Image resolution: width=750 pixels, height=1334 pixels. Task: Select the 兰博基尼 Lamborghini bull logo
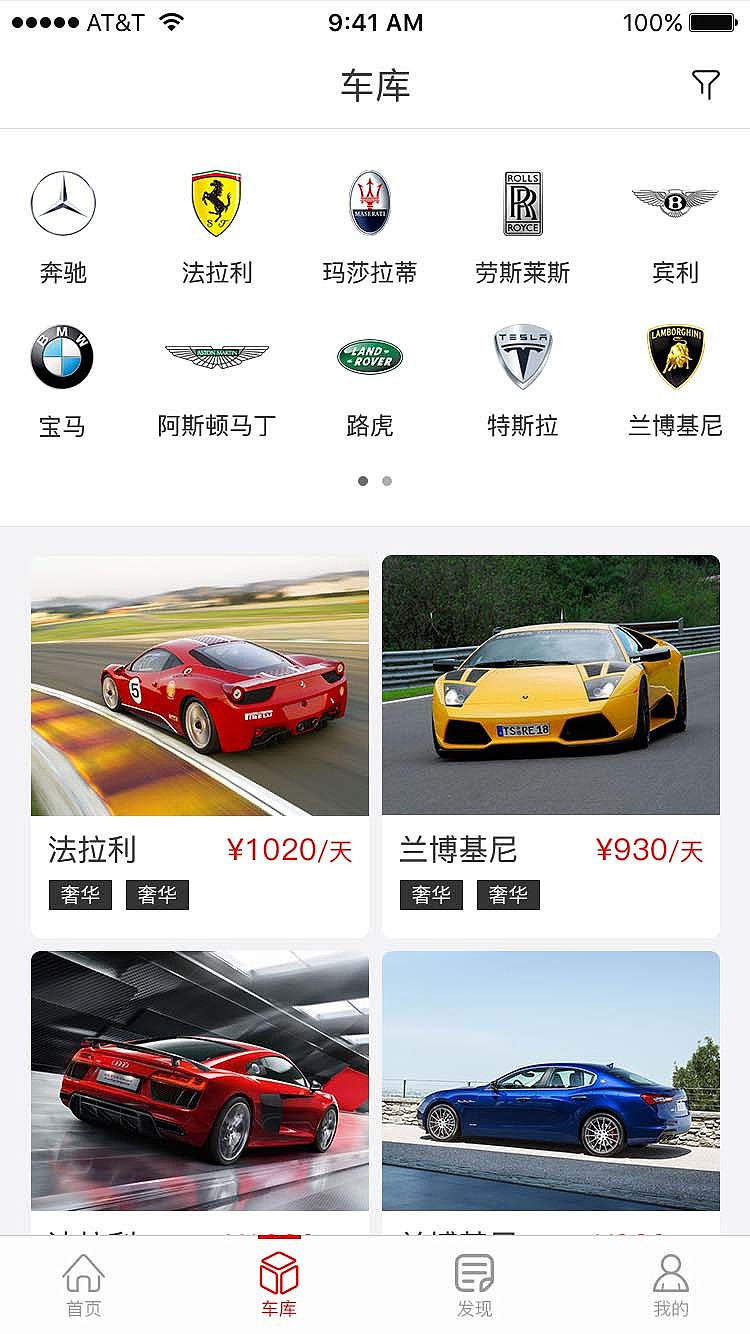[x=675, y=357]
